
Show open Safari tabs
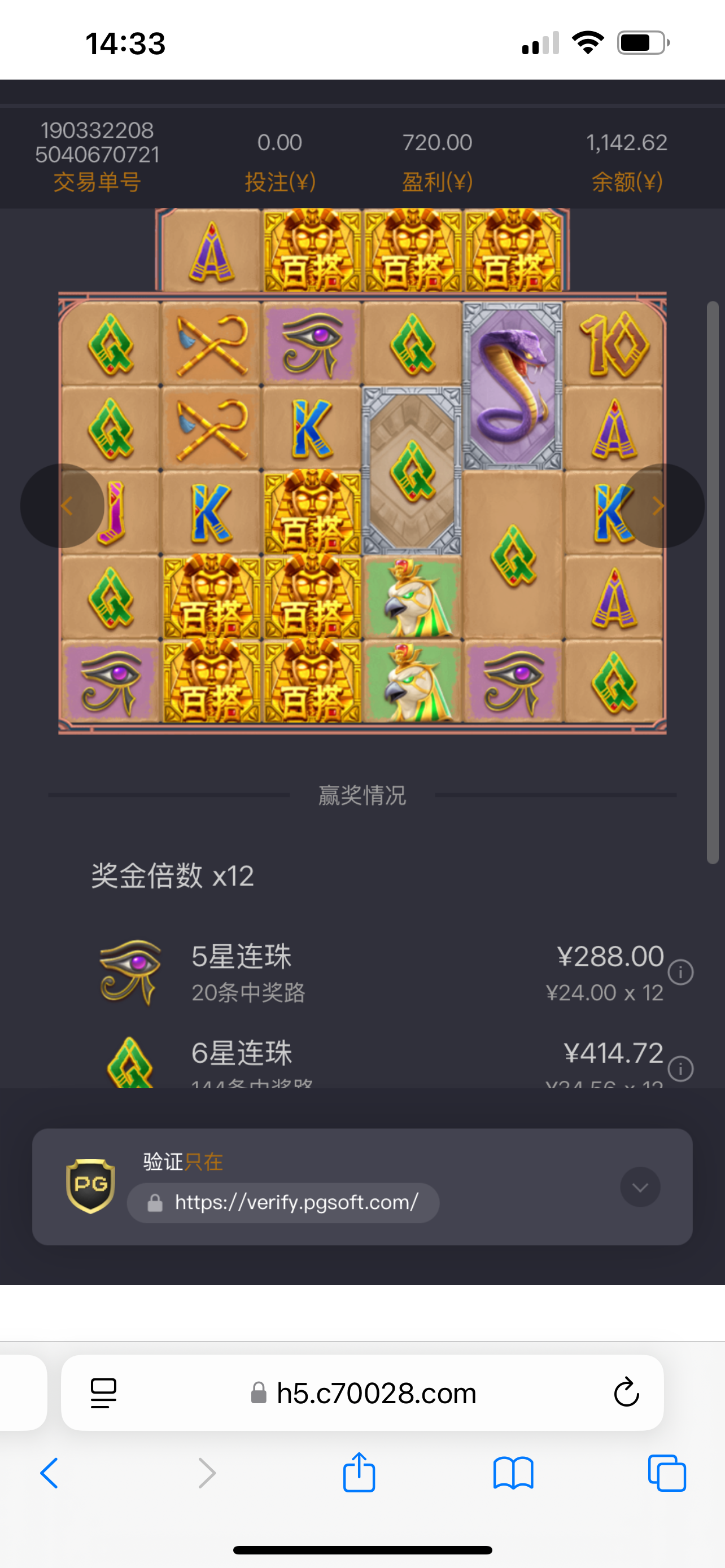(667, 1473)
